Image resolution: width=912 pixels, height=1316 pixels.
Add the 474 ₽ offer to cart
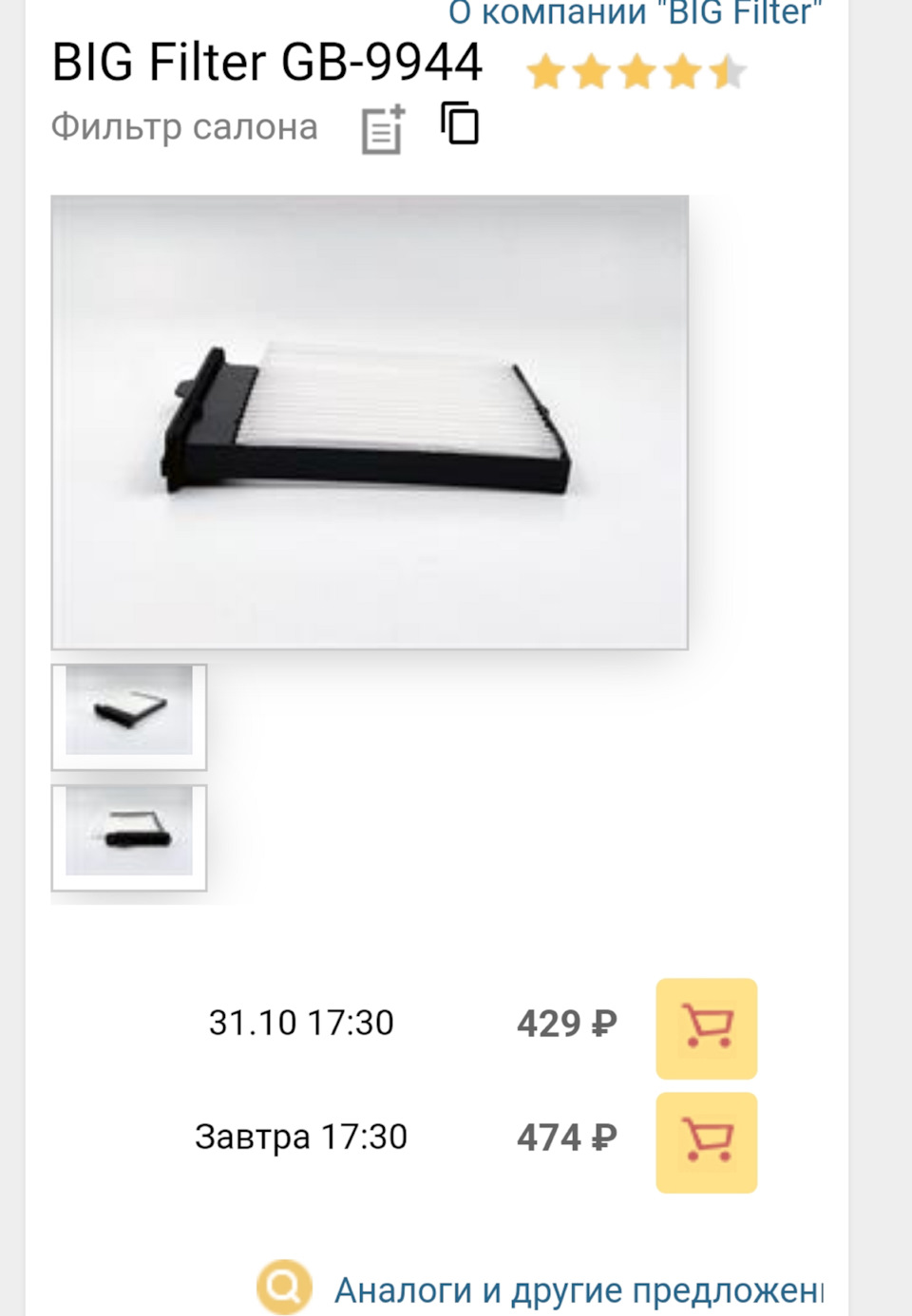tap(706, 1142)
